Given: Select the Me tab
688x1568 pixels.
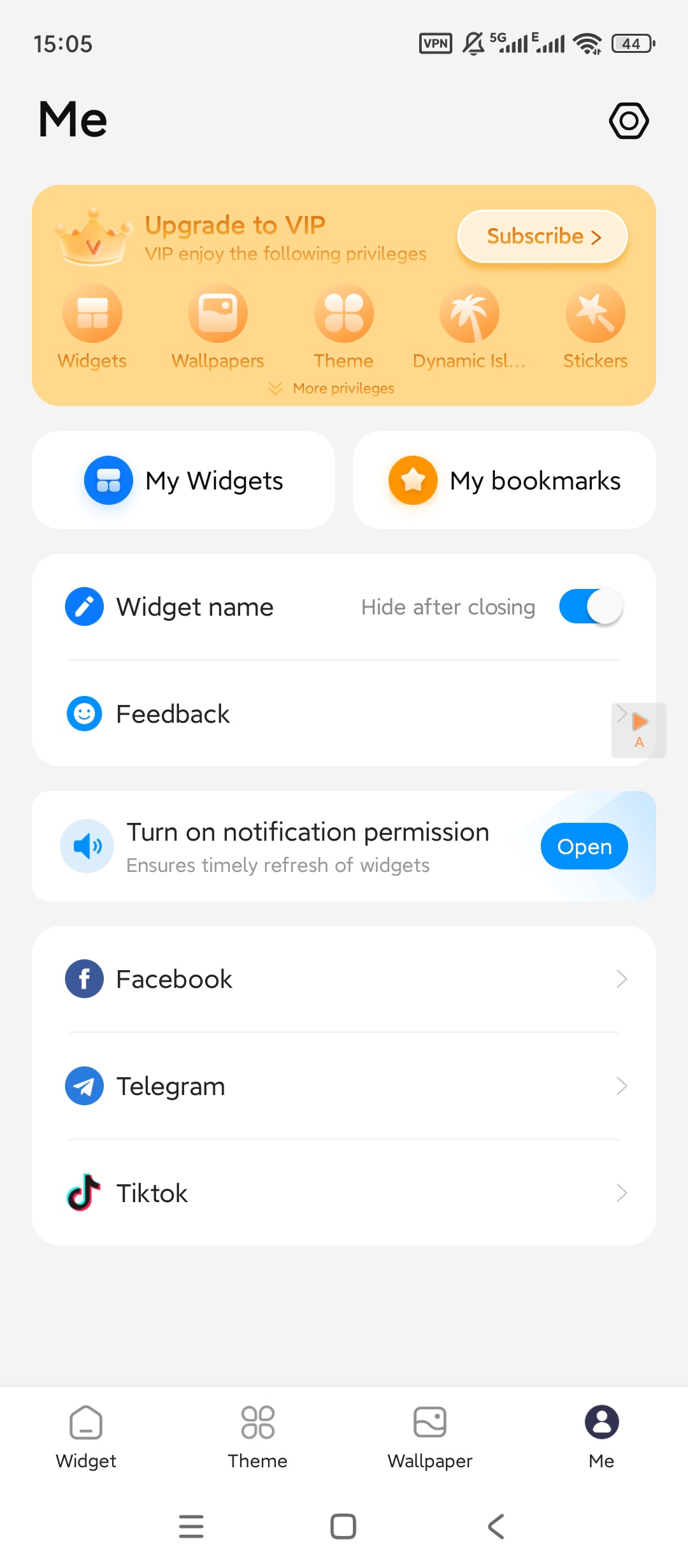Looking at the screenshot, I should (x=601, y=1433).
